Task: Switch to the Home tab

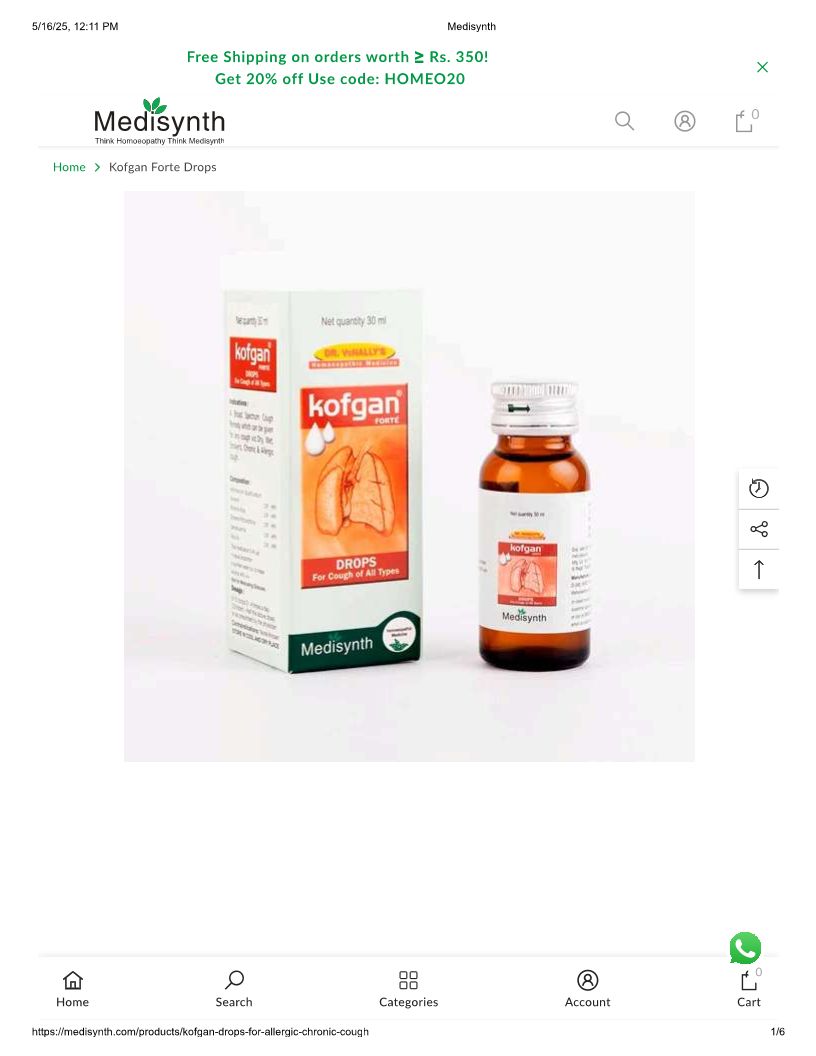Action: (x=73, y=989)
